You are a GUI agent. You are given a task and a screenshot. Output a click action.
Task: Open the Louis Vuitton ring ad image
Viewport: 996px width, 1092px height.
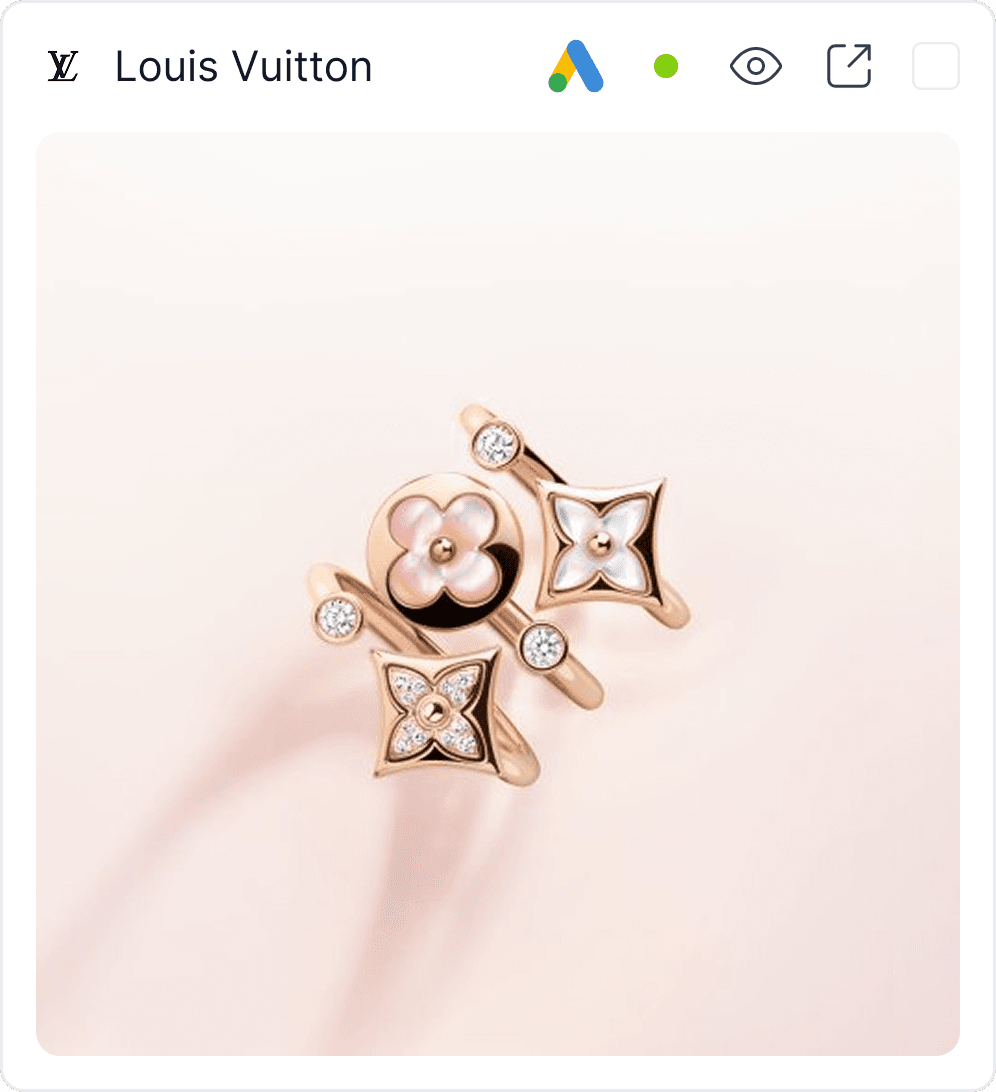point(498,593)
